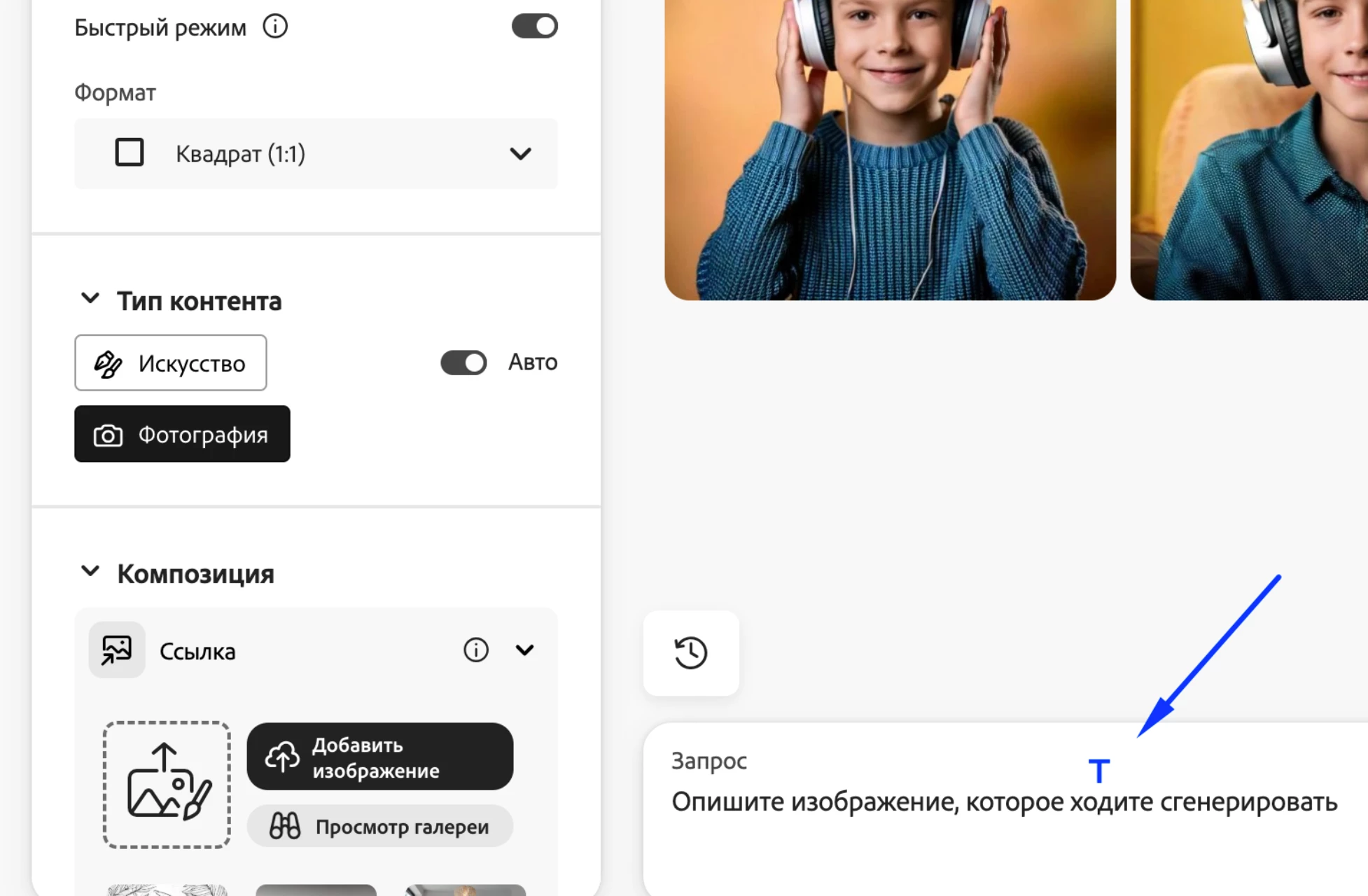Screen dimensions: 1368x896
Task: Toggle the Авто switch
Action: point(463,363)
